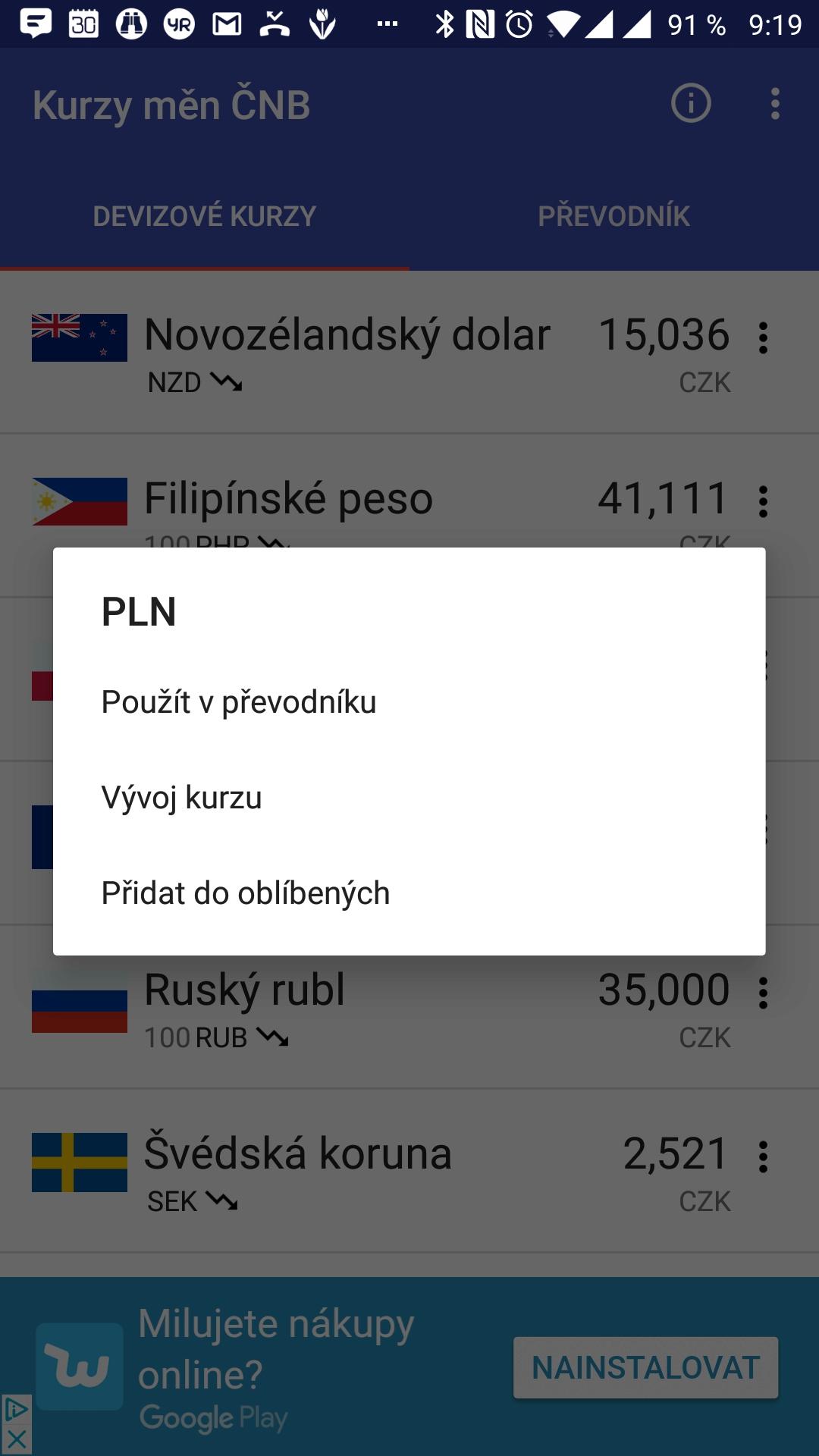Open Vývoj kurzu for PLN
This screenshot has width=819, height=1456.
tap(182, 798)
